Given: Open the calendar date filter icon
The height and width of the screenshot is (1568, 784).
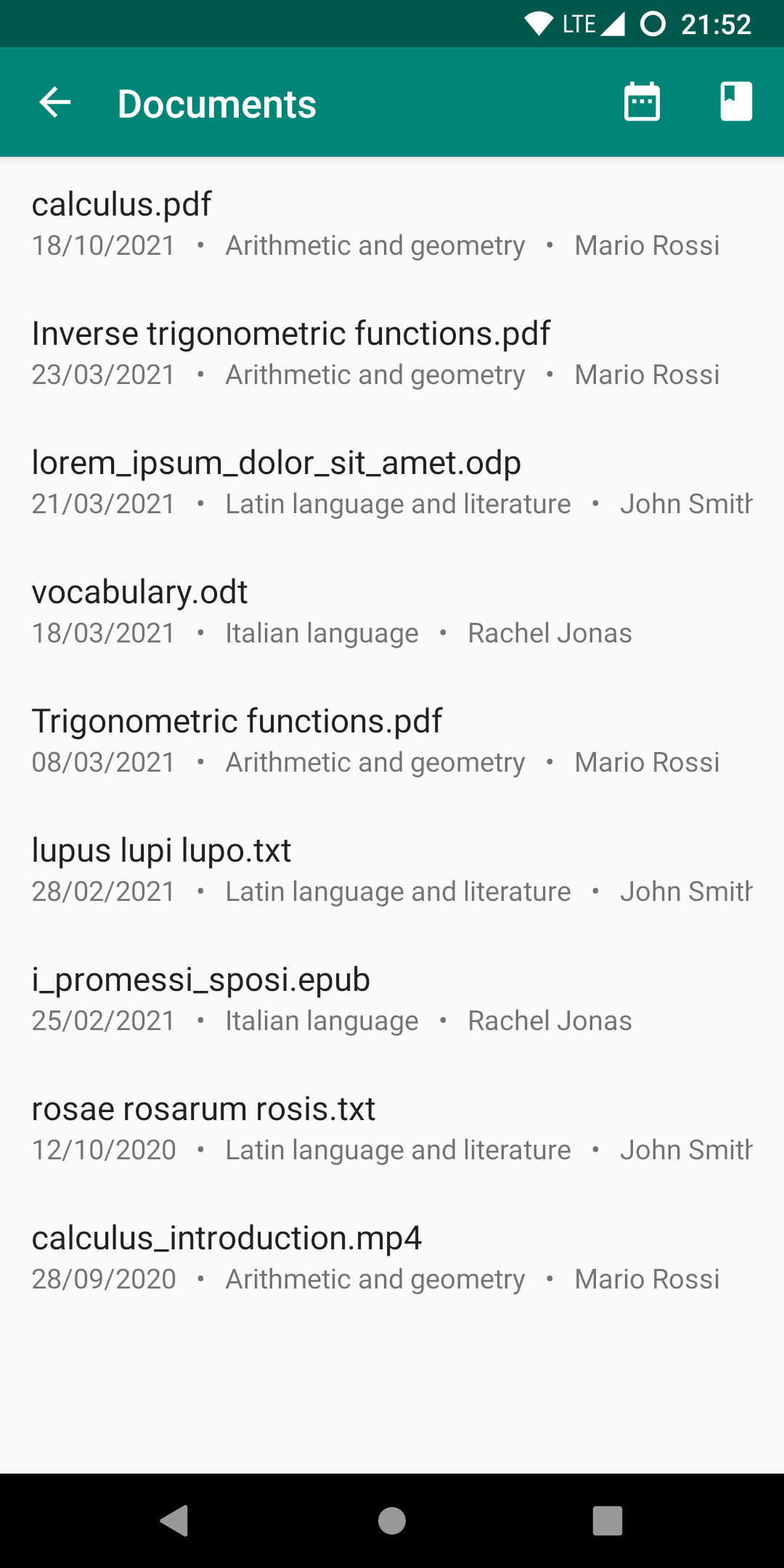Looking at the screenshot, I should click(x=642, y=102).
